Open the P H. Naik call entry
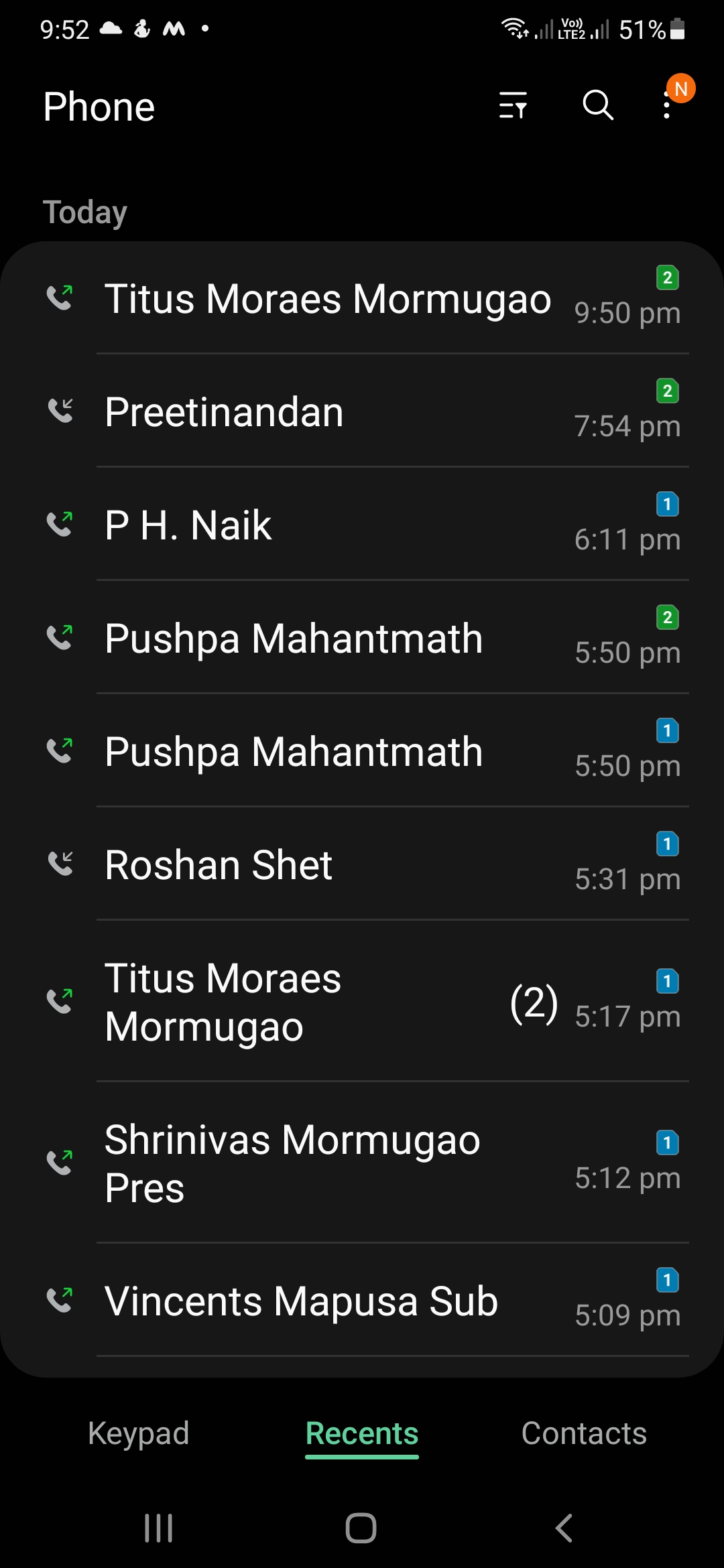The image size is (724, 1568). [362, 525]
